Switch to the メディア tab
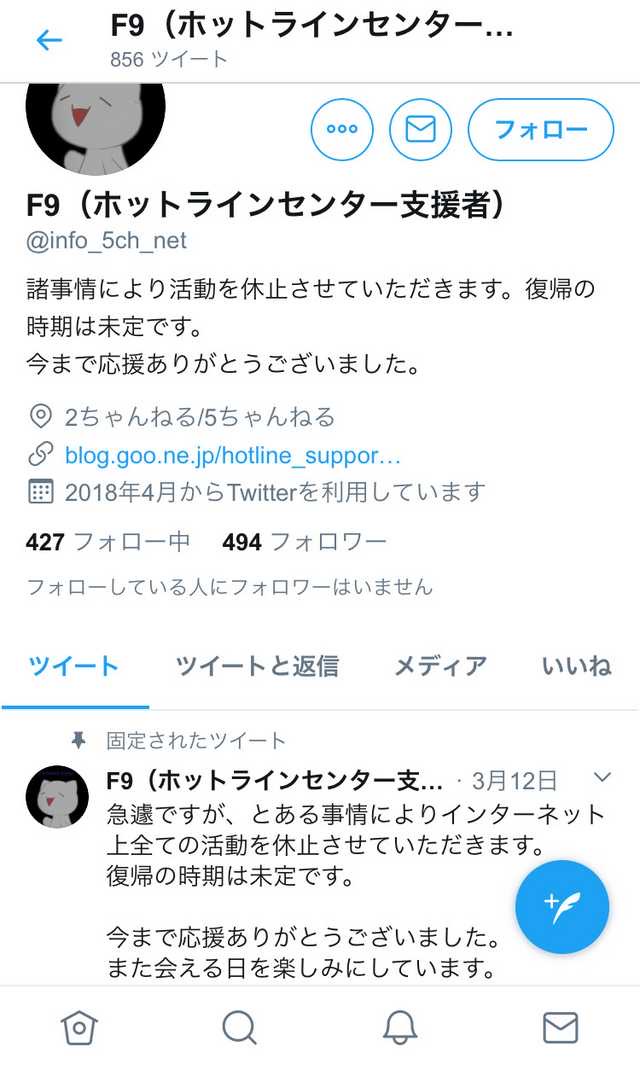This screenshot has width=640, height=1070. (x=440, y=666)
